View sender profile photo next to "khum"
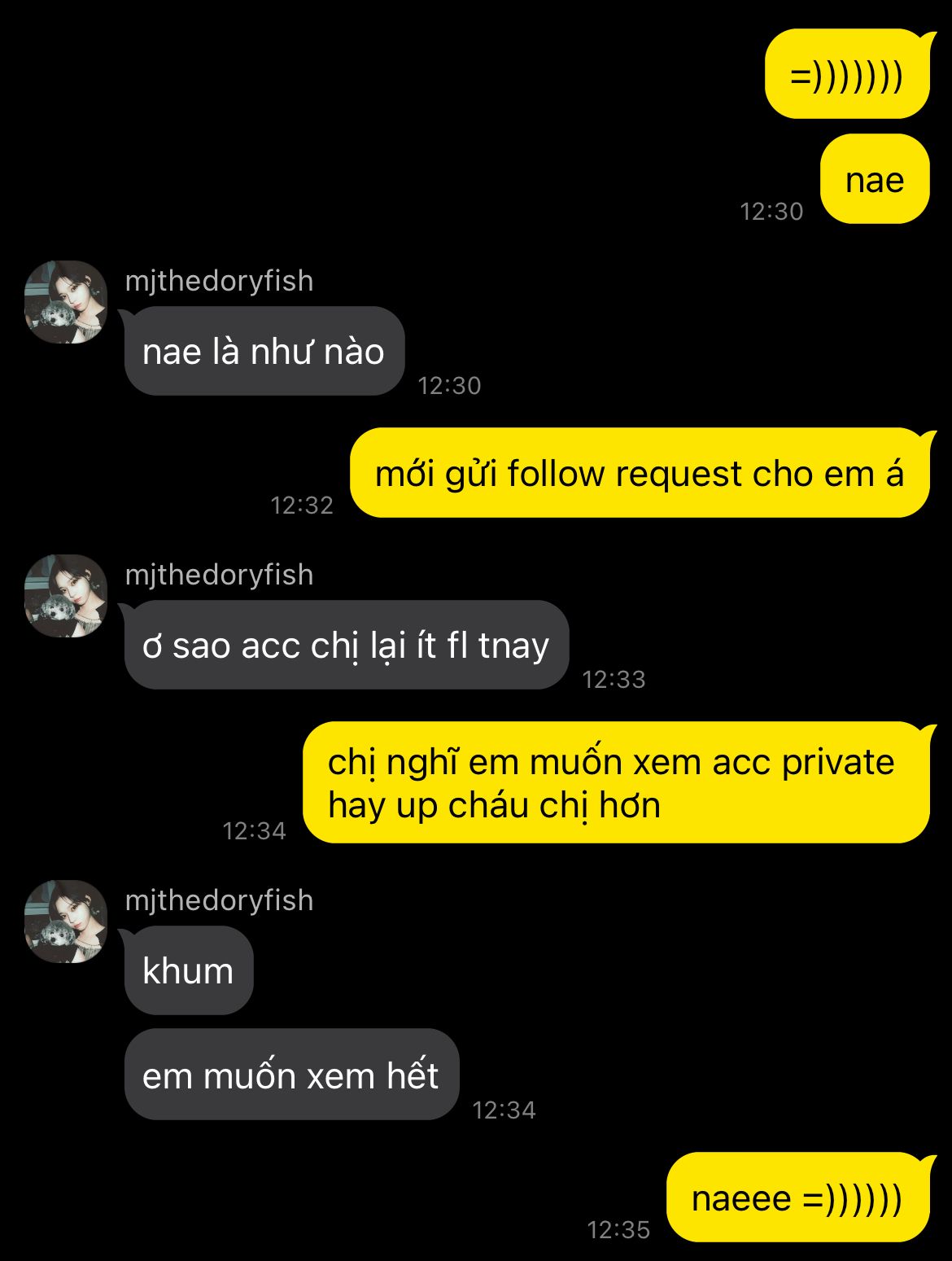 pyautogui.click(x=66, y=922)
